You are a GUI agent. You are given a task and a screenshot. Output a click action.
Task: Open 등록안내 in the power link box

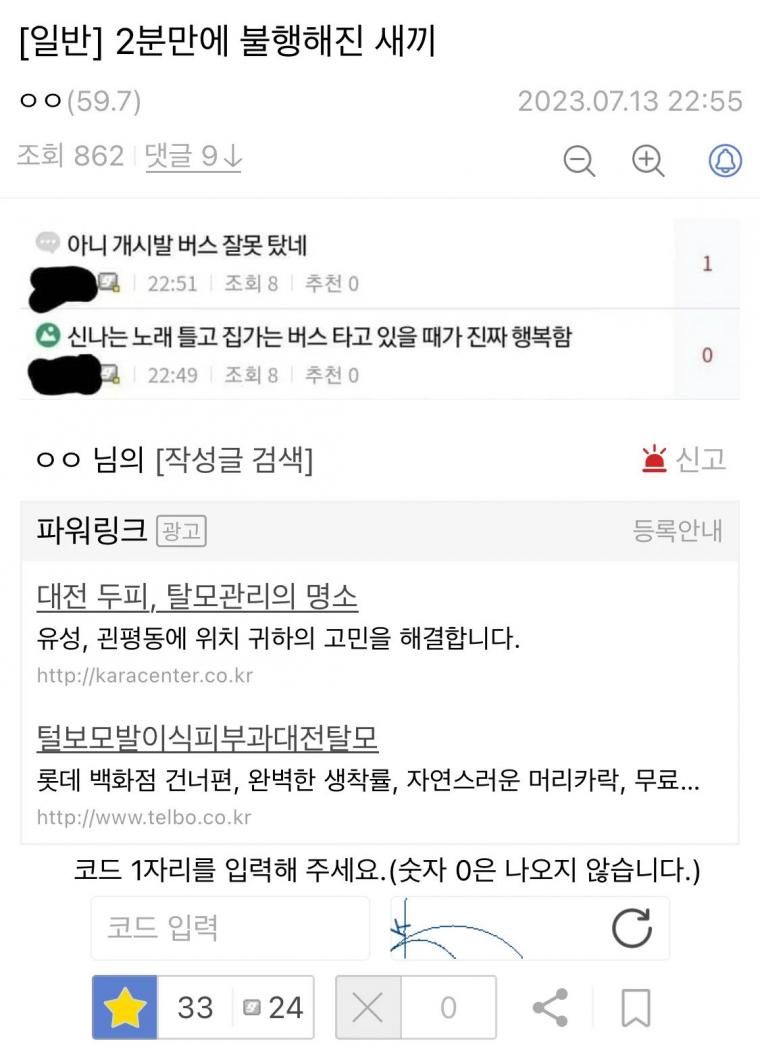[x=677, y=531]
